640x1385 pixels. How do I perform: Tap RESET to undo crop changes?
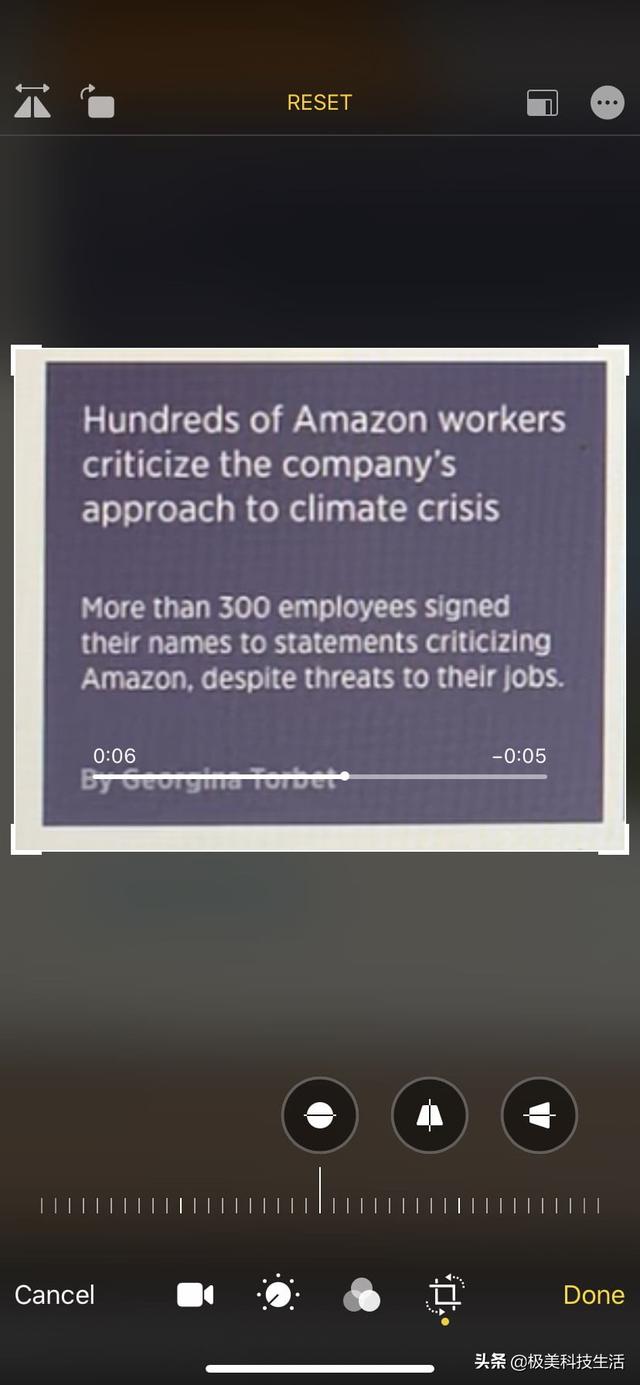319,102
